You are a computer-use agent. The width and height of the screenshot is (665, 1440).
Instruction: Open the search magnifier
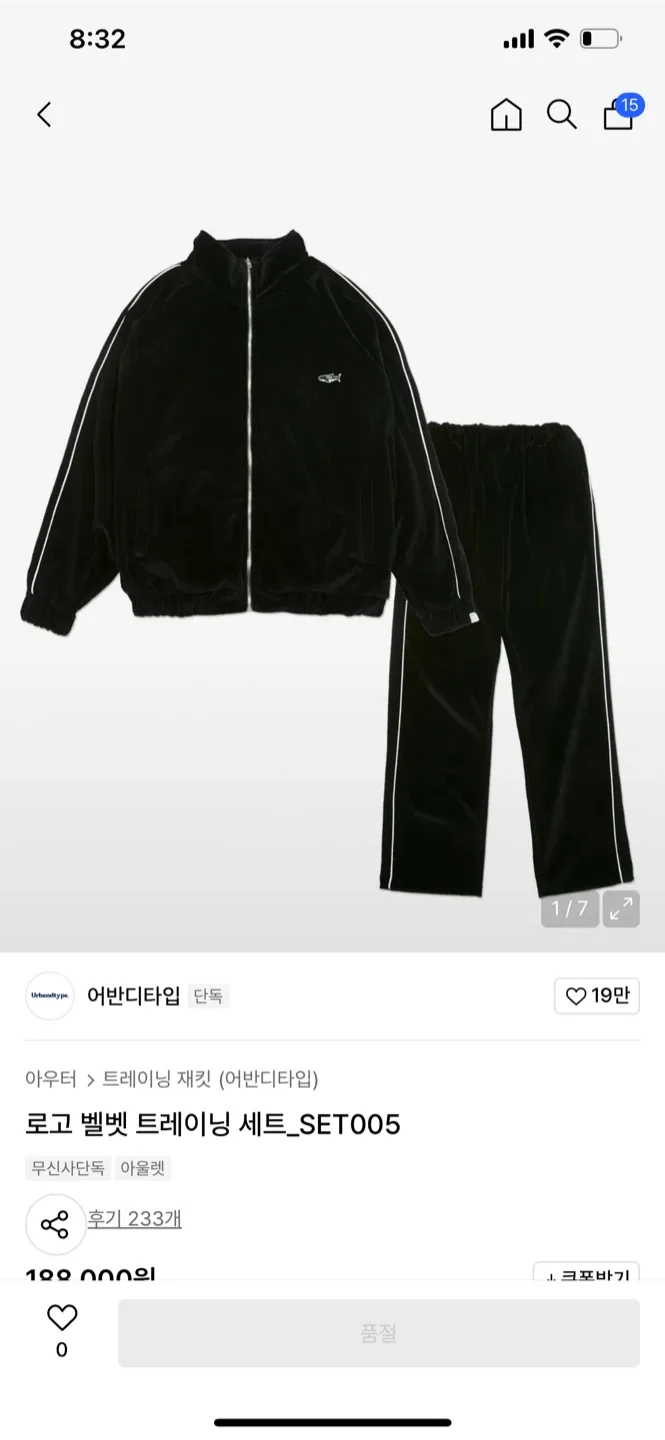561,115
